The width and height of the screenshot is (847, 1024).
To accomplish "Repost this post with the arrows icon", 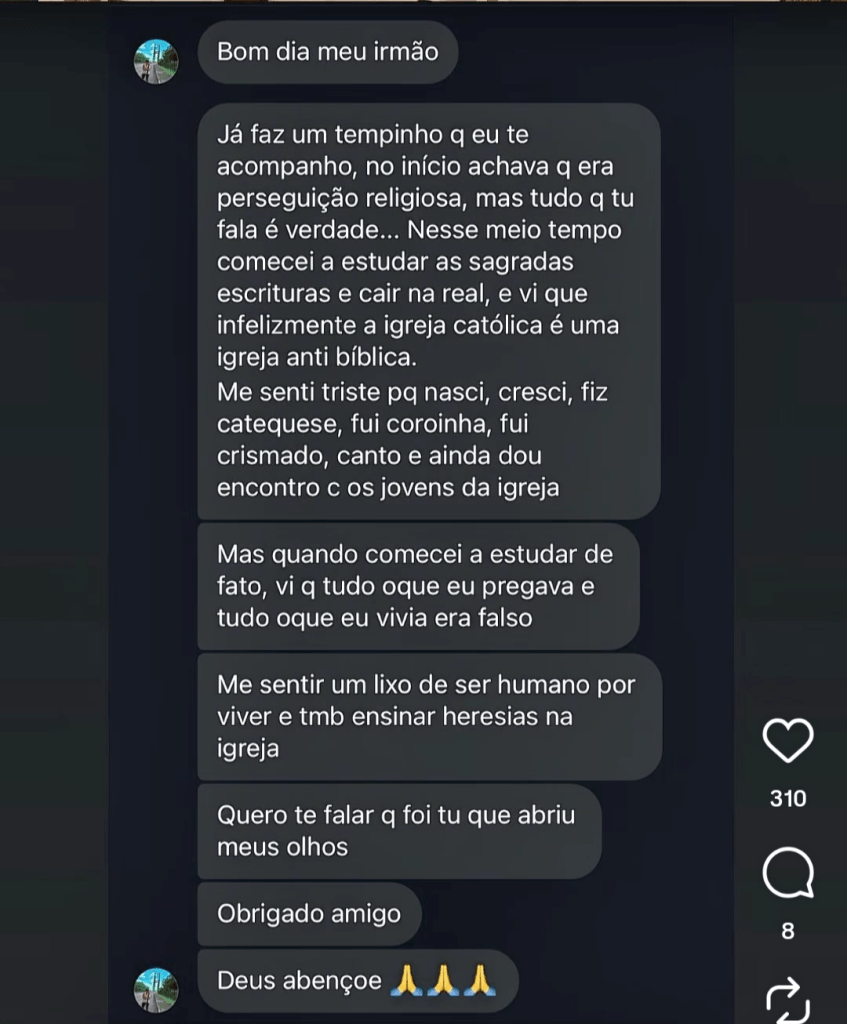I will [788, 999].
